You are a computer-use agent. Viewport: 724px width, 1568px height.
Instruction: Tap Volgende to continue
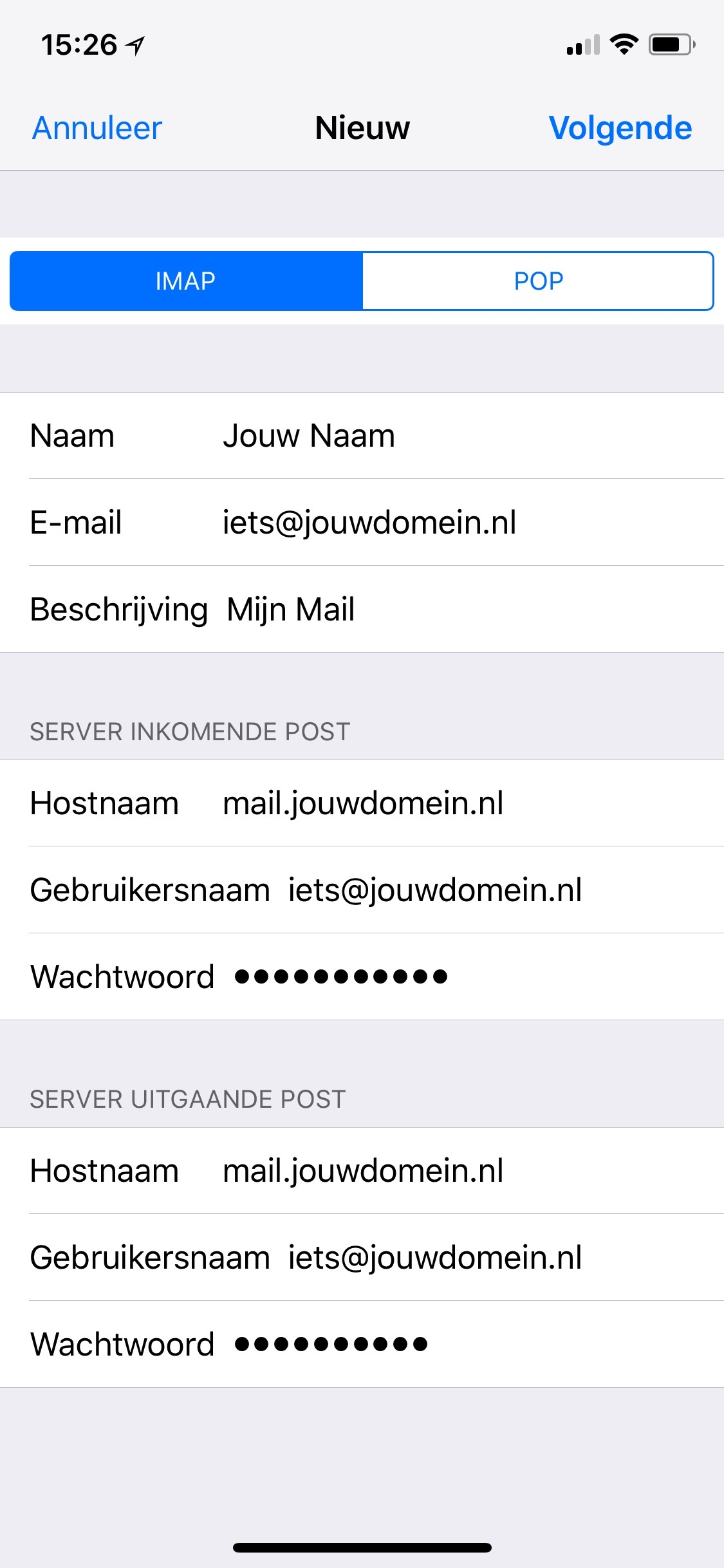(x=620, y=127)
